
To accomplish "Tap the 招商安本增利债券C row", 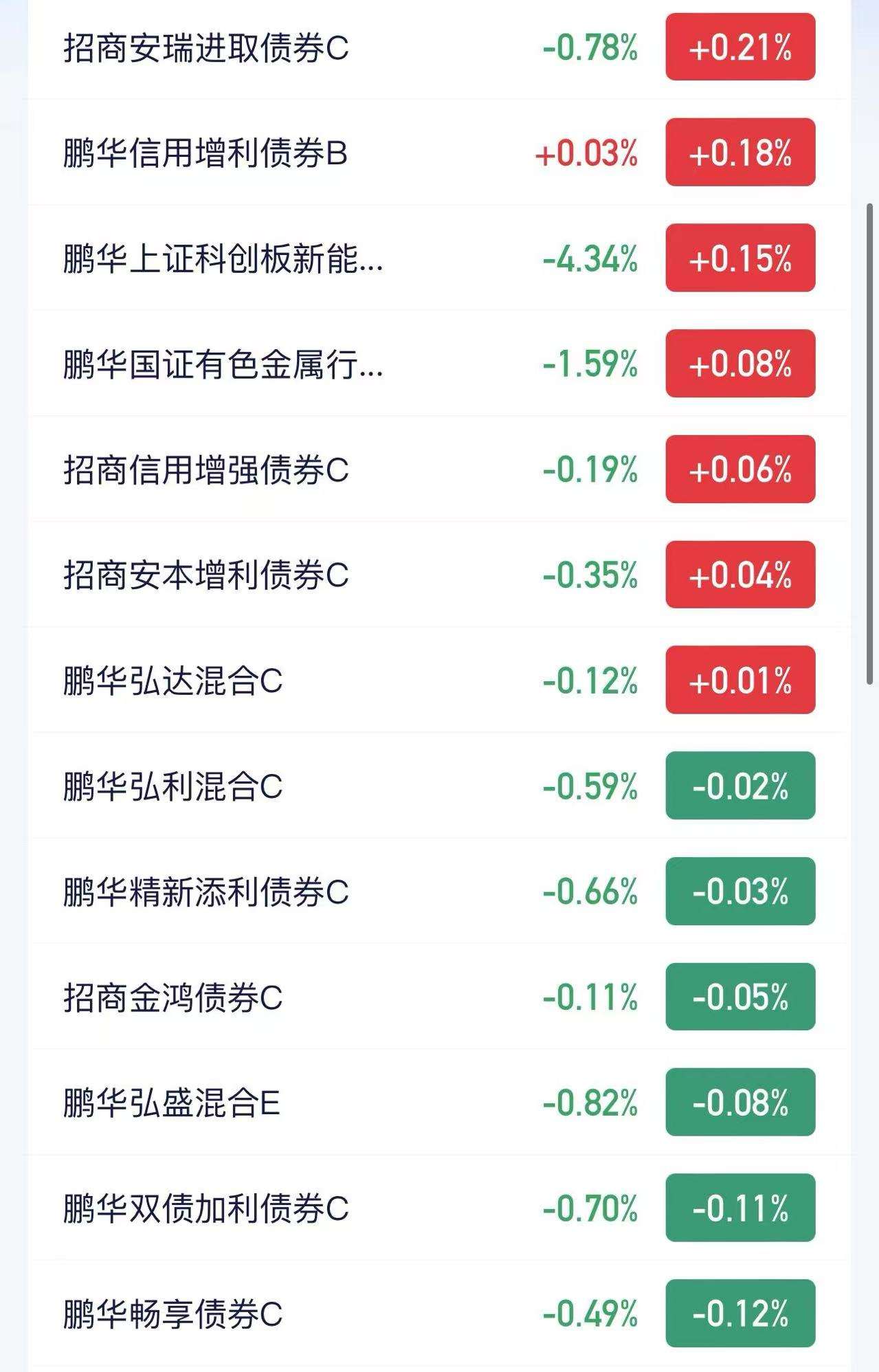I will click(439, 575).
